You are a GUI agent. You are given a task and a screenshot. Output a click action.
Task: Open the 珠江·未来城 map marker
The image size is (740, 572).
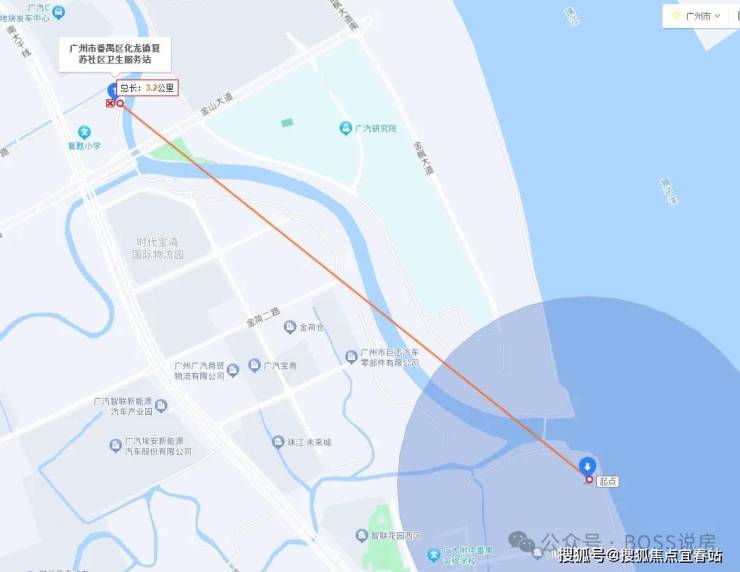278,442
